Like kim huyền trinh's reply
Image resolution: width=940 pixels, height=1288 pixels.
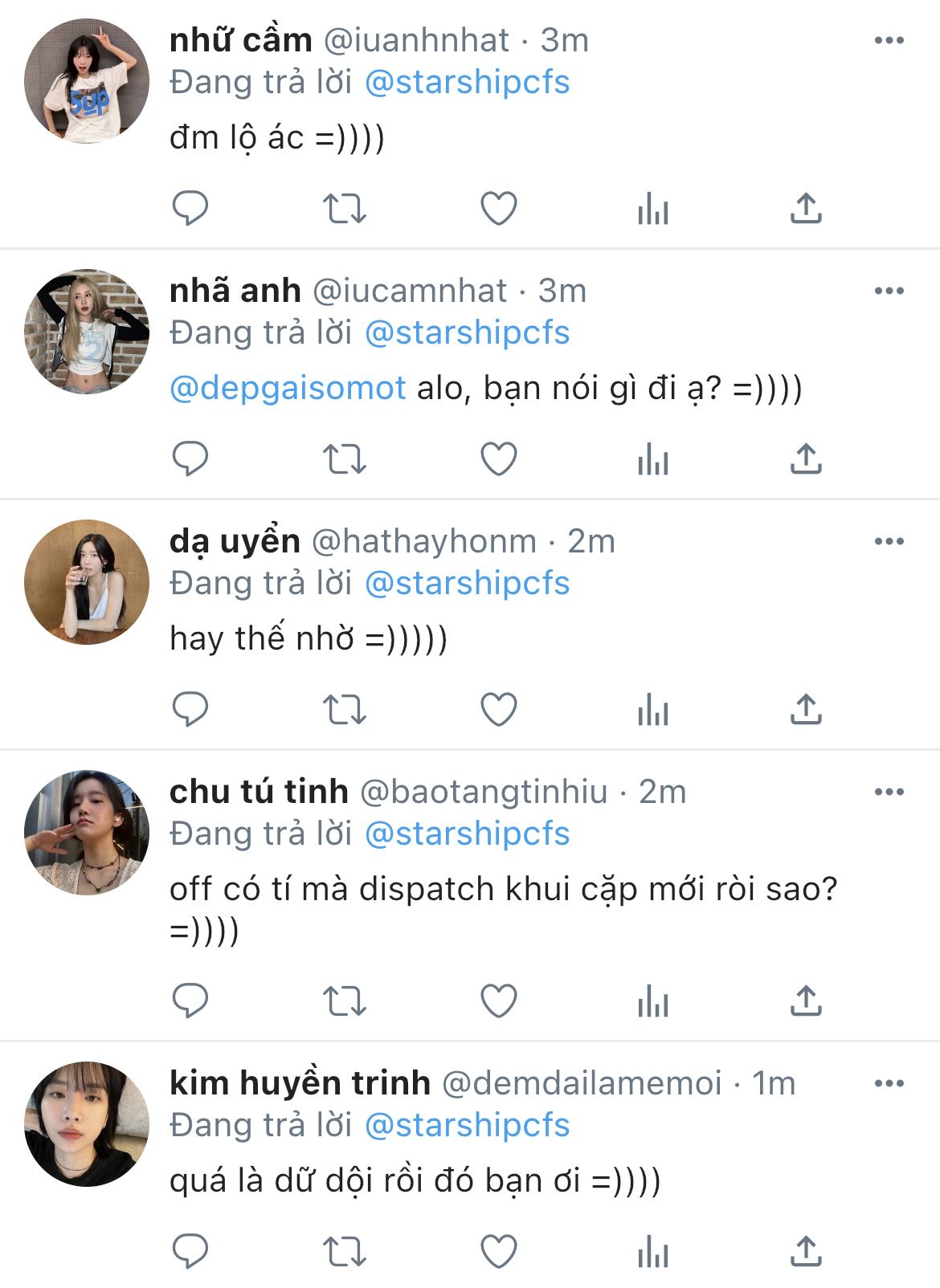[x=498, y=1252]
